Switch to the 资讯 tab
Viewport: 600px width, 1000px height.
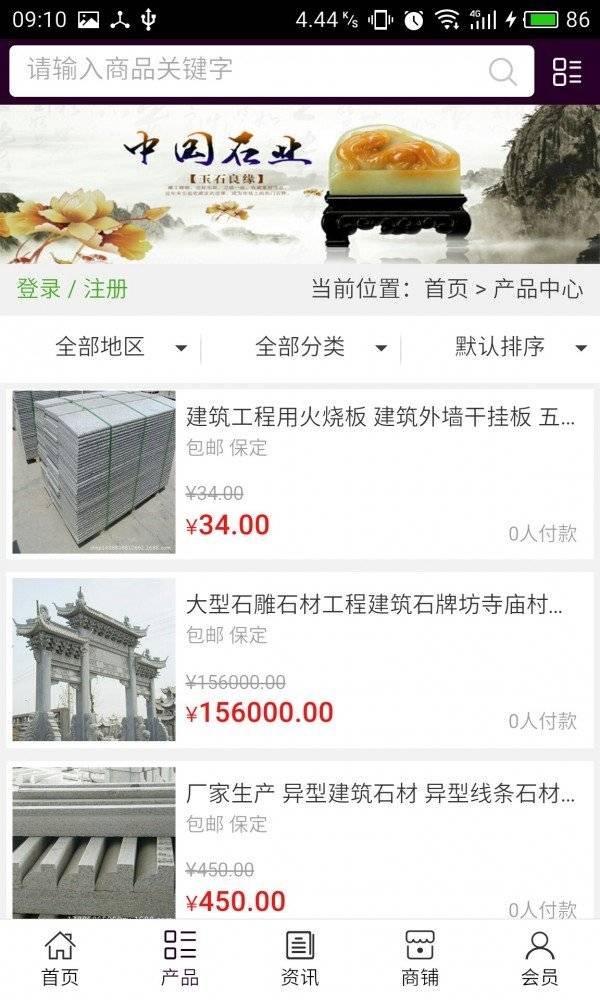(300, 958)
